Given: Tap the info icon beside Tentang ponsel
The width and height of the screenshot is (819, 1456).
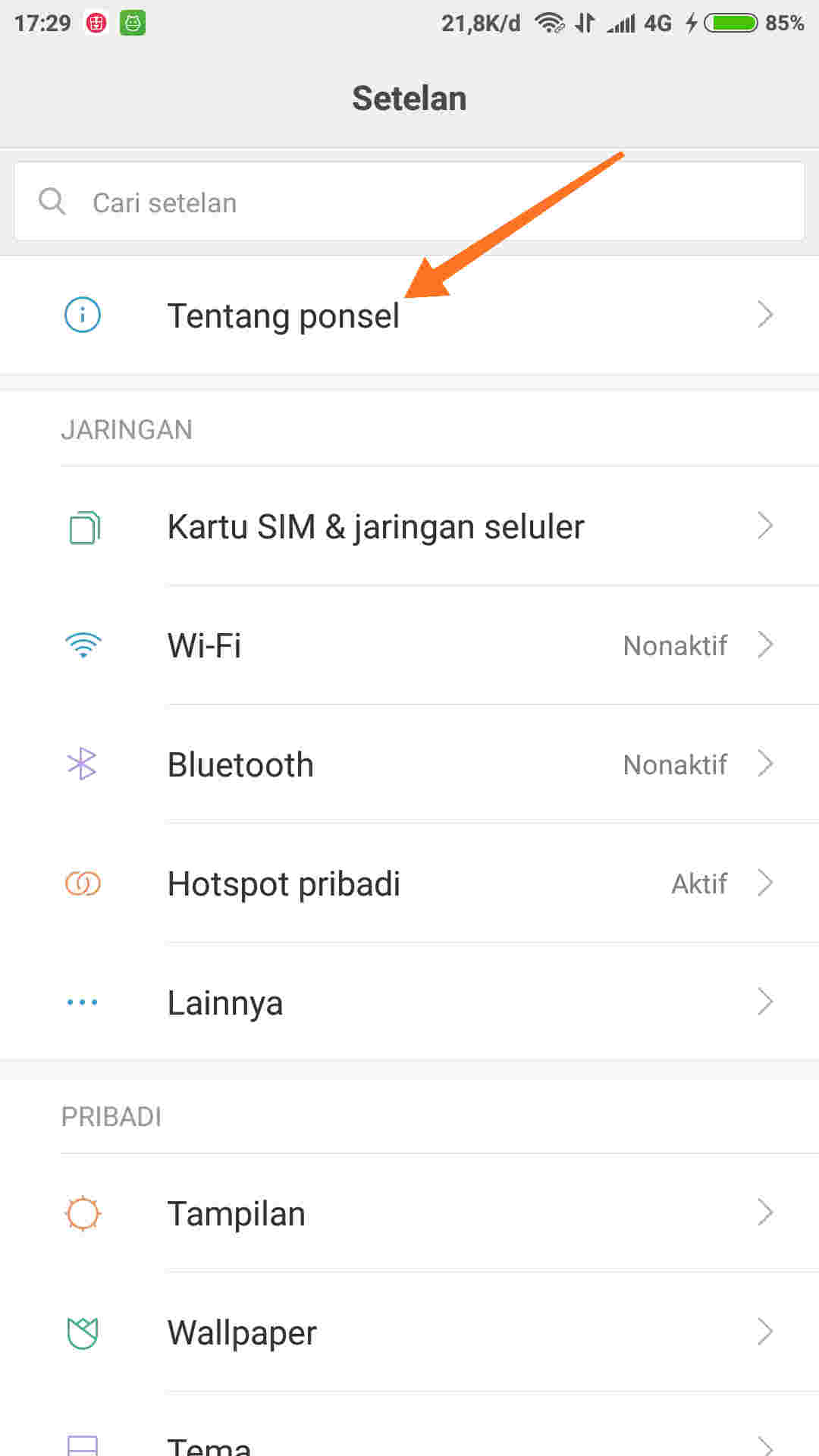Looking at the screenshot, I should pyautogui.click(x=83, y=315).
